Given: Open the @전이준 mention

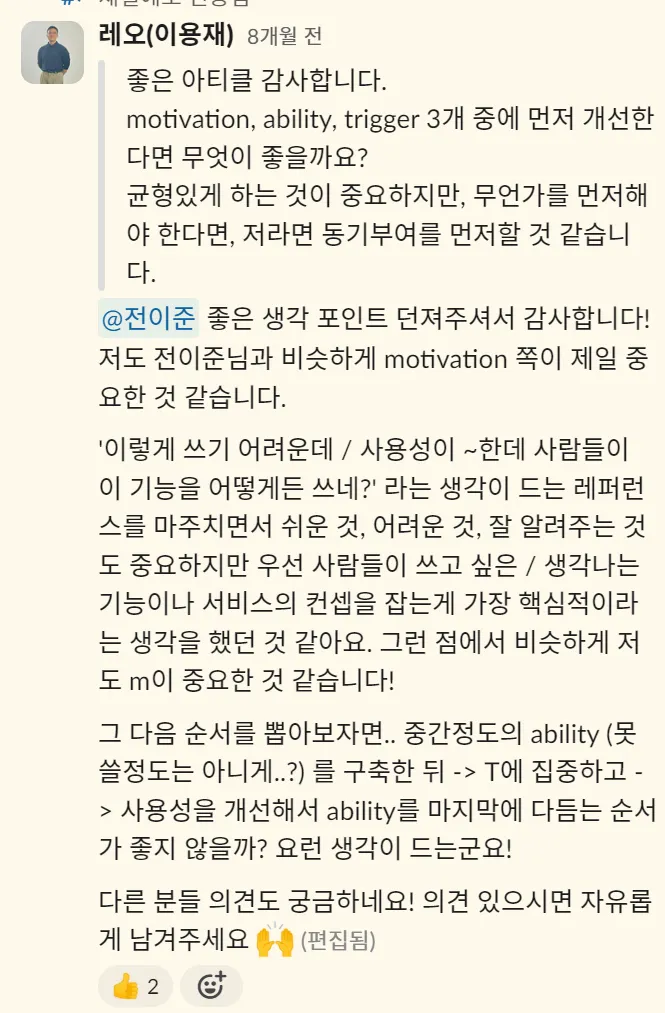Looking at the screenshot, I should click(149, 318).
